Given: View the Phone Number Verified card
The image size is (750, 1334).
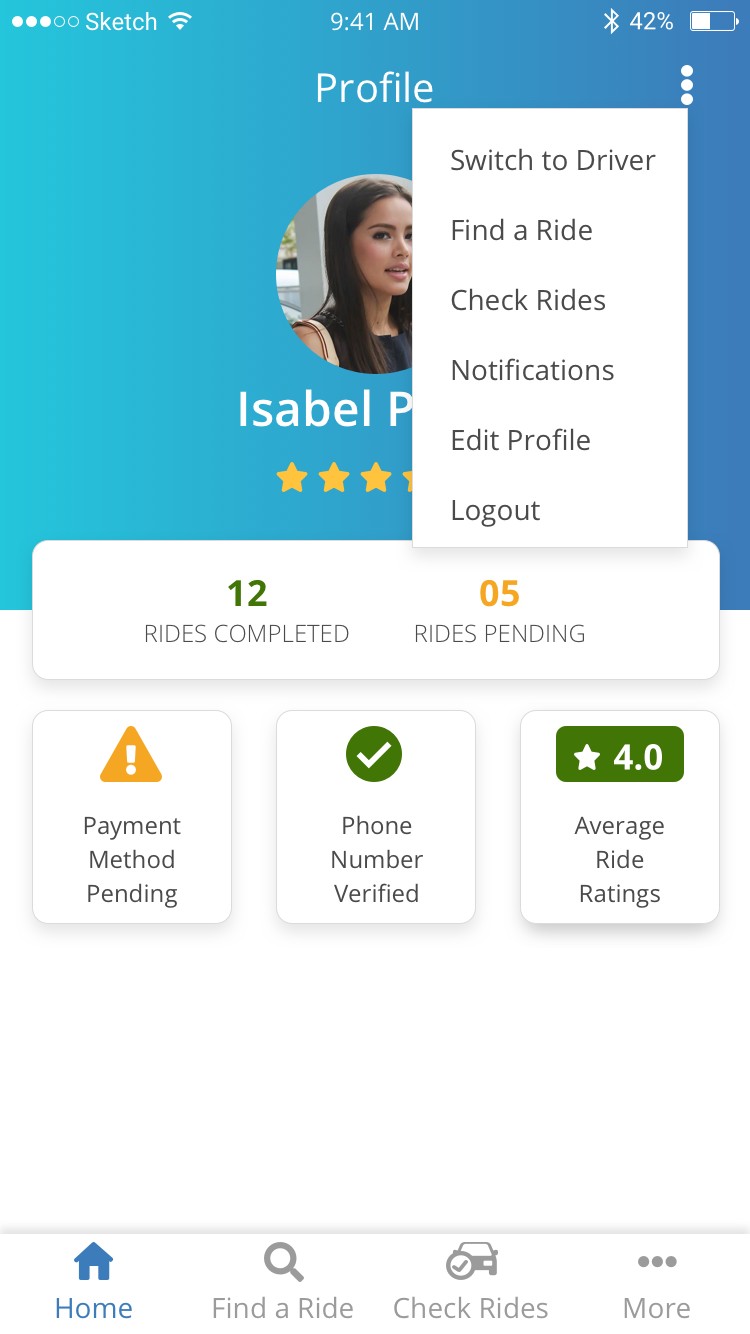Looking at the screenshot, I should 376,816.
